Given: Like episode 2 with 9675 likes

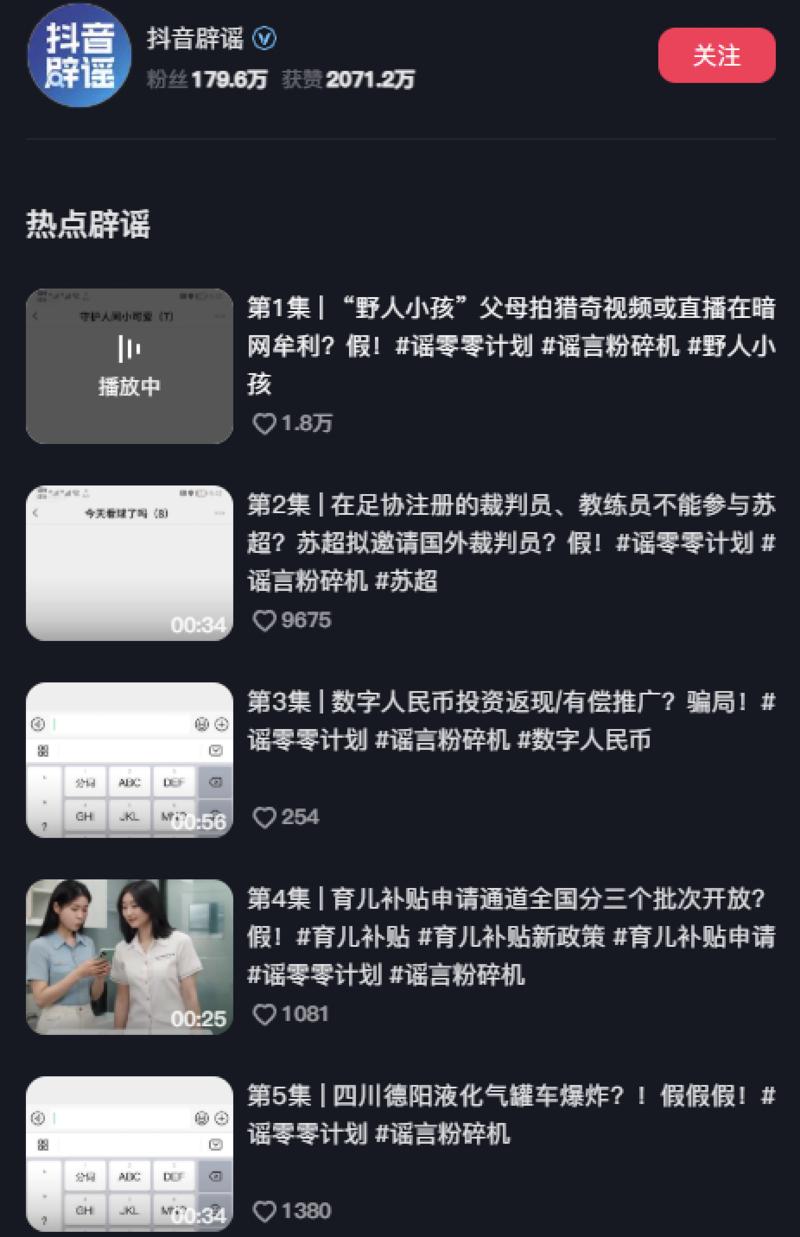Looking at the screenshot, I should point(264,621).
